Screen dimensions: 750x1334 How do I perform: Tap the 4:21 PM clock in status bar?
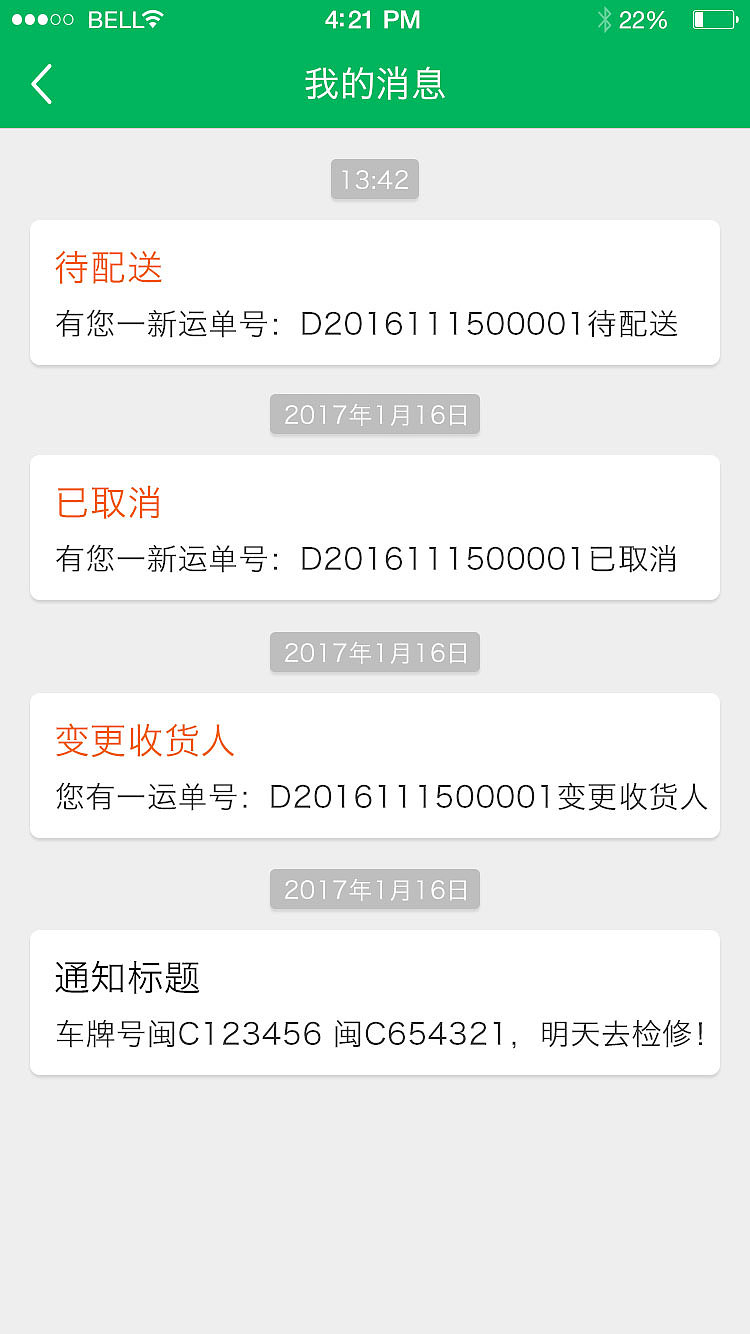click(373, 18)
